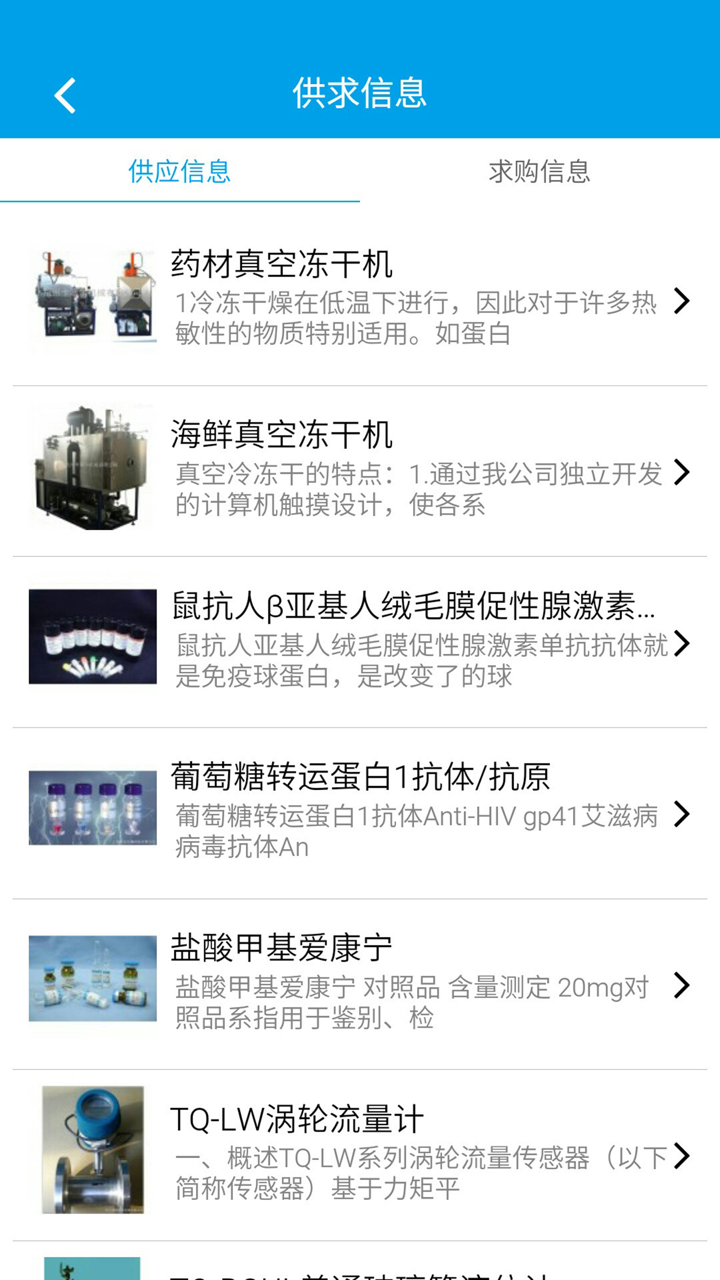Image resolution: width=720 pixels, height=1280 pixels.
Task: Select the 供应信息 tab
Action: coord(179,170)
